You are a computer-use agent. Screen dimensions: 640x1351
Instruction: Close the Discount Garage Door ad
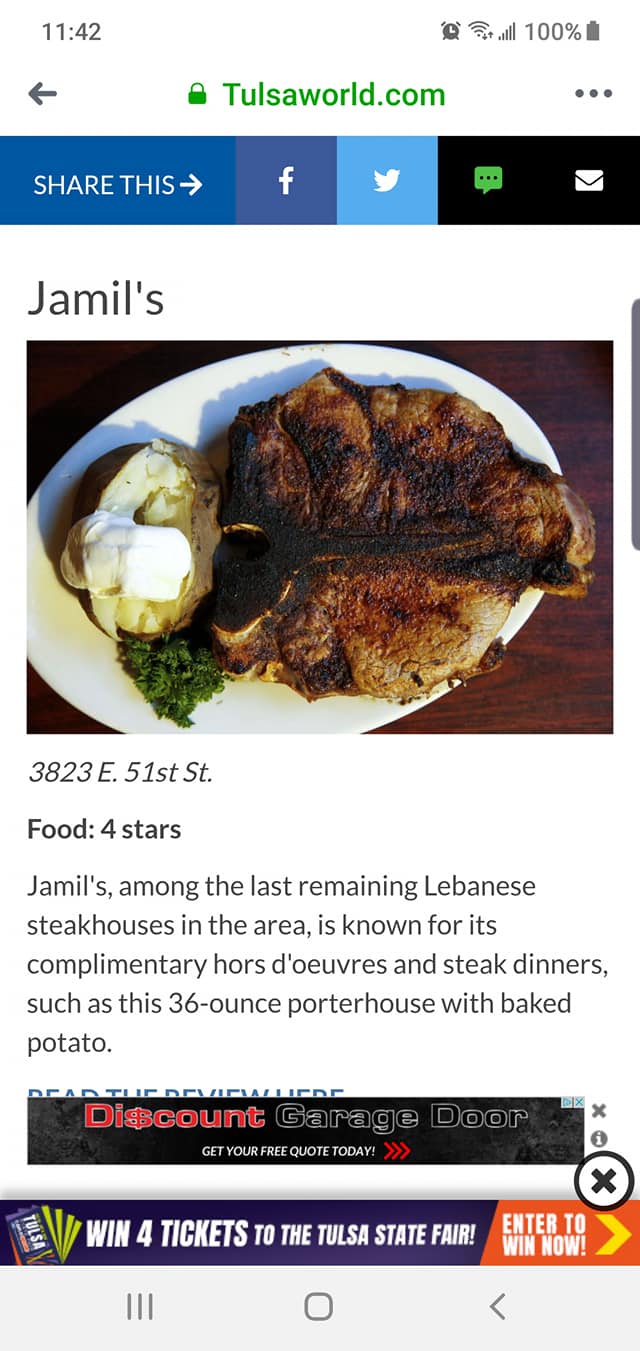(x=599, y=1110)
